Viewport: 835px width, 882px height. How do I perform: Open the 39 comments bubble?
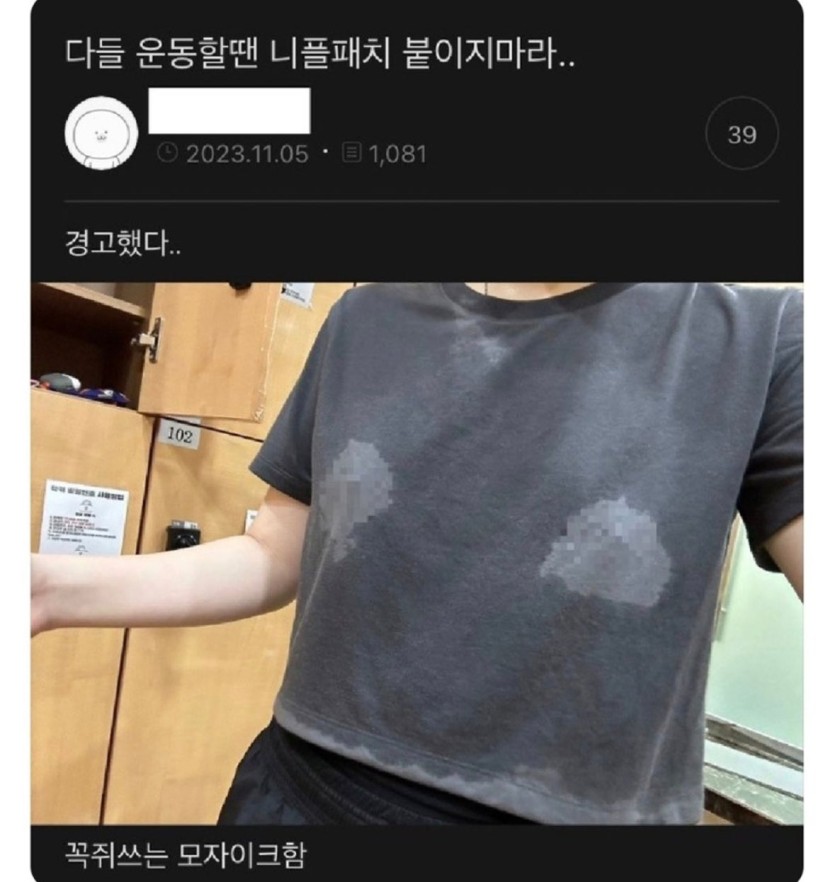click(742, 135)
